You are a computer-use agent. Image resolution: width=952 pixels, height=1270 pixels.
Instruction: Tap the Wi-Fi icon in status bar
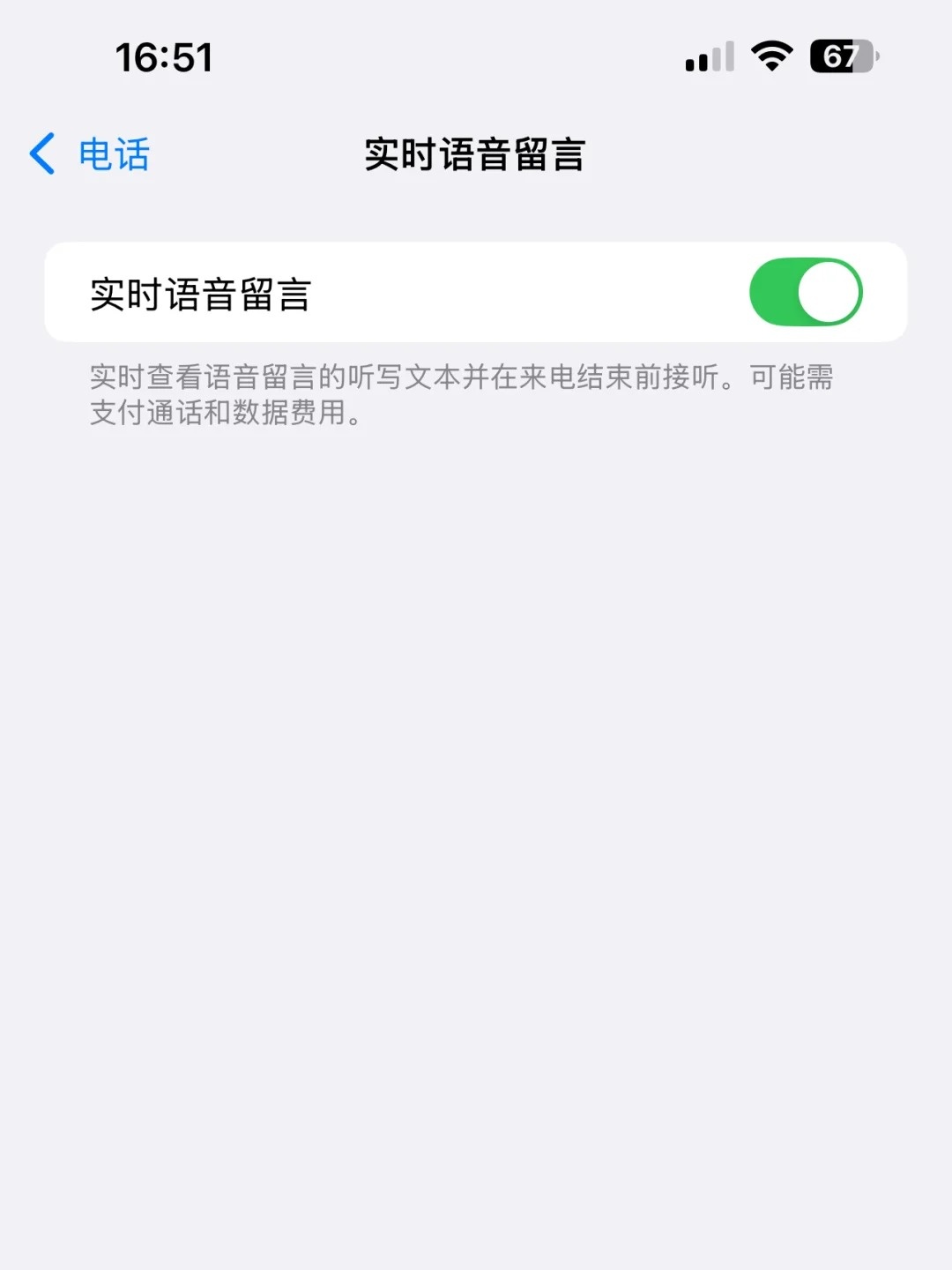tap(770, 56)
